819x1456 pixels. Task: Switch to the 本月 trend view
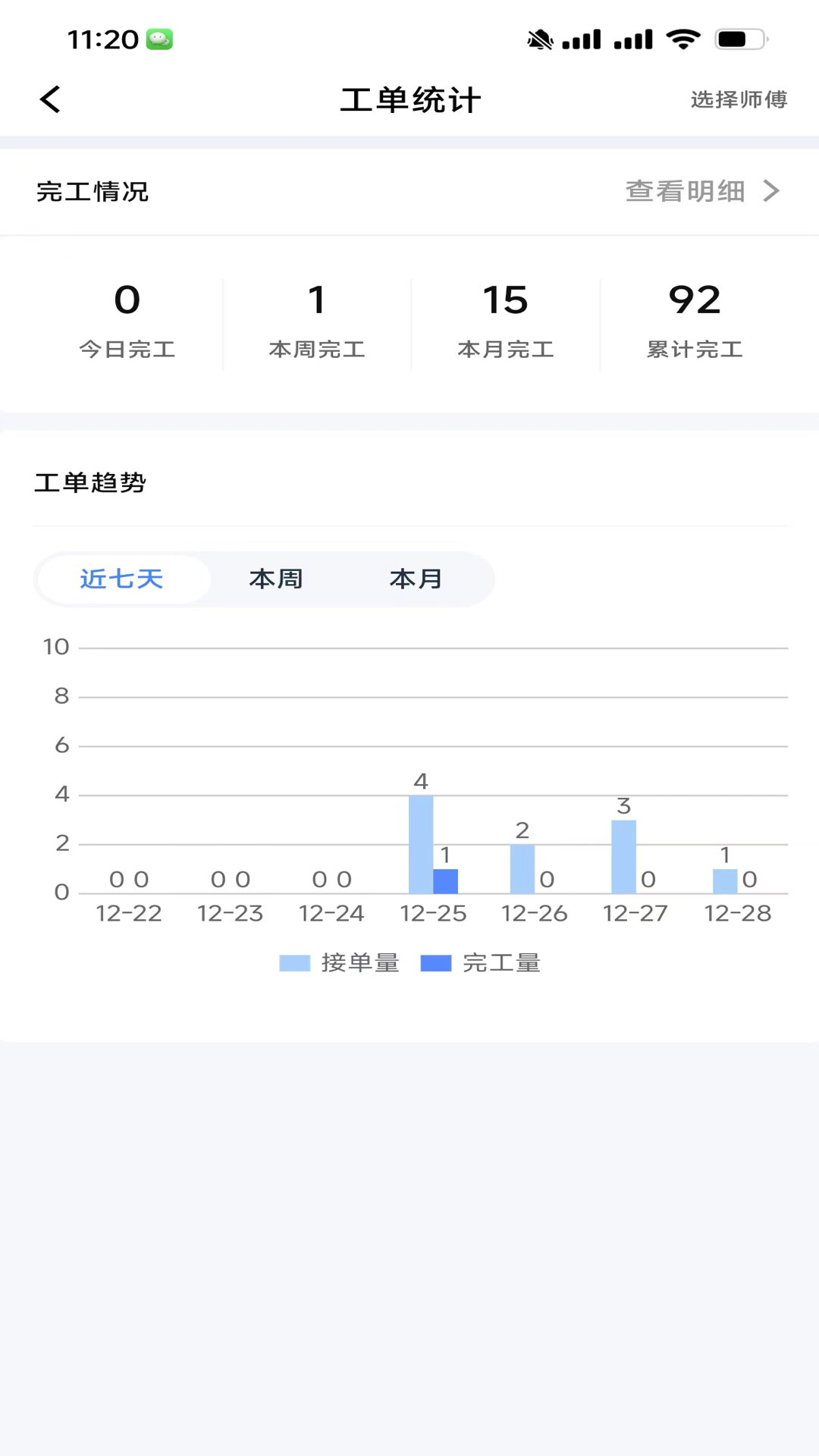(416, 579)
